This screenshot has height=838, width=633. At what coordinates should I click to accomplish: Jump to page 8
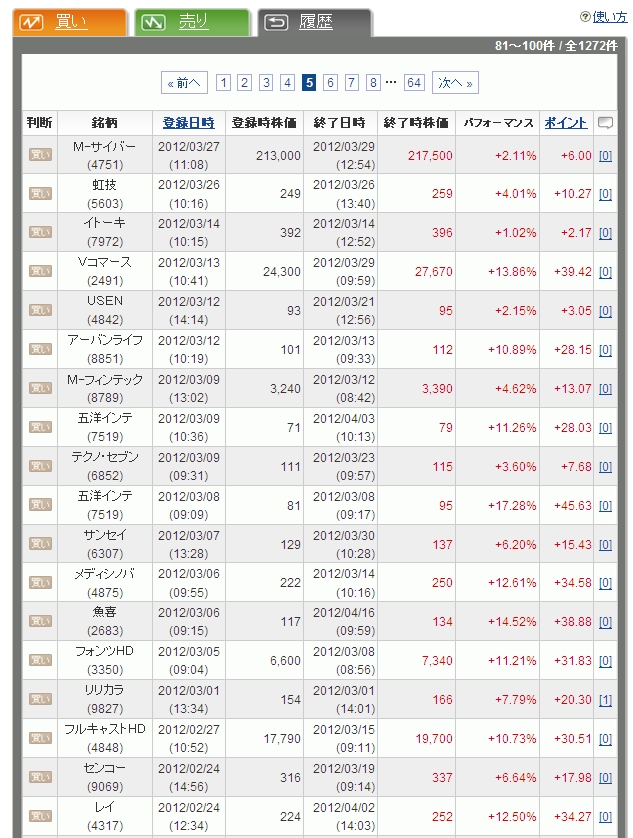click(373, 83)
